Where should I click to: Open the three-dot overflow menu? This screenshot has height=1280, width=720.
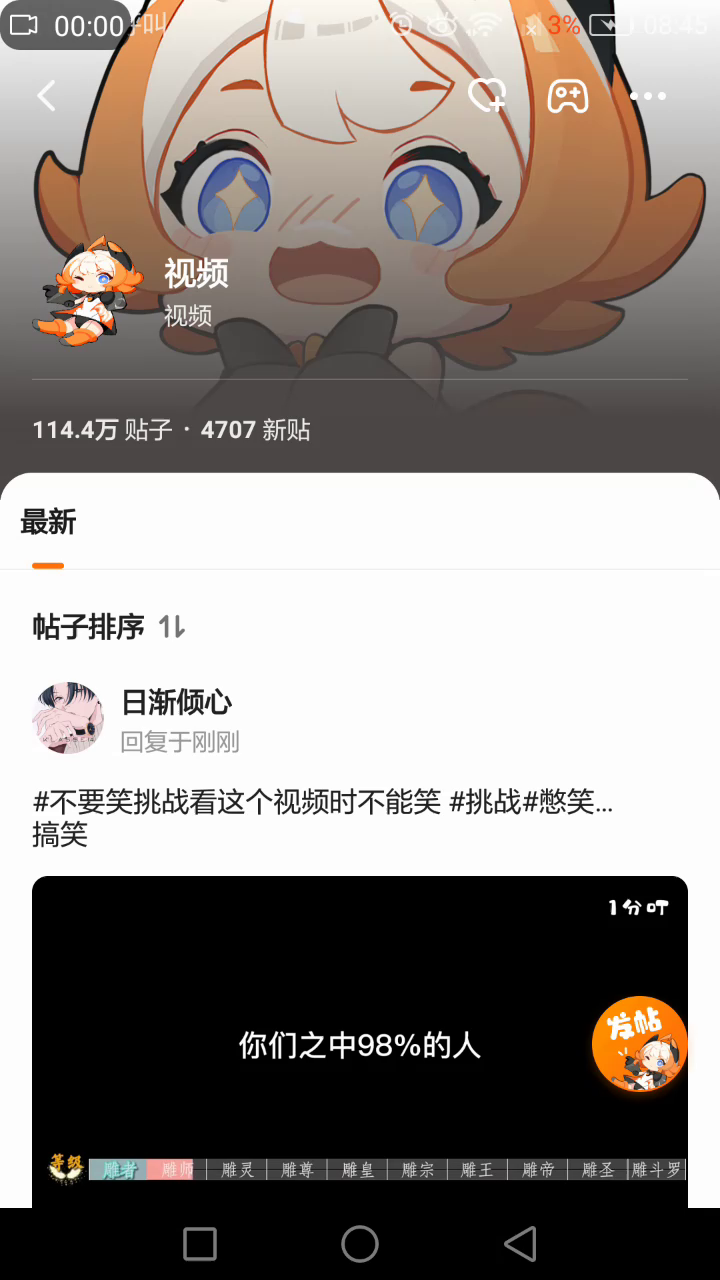[648, 96]
